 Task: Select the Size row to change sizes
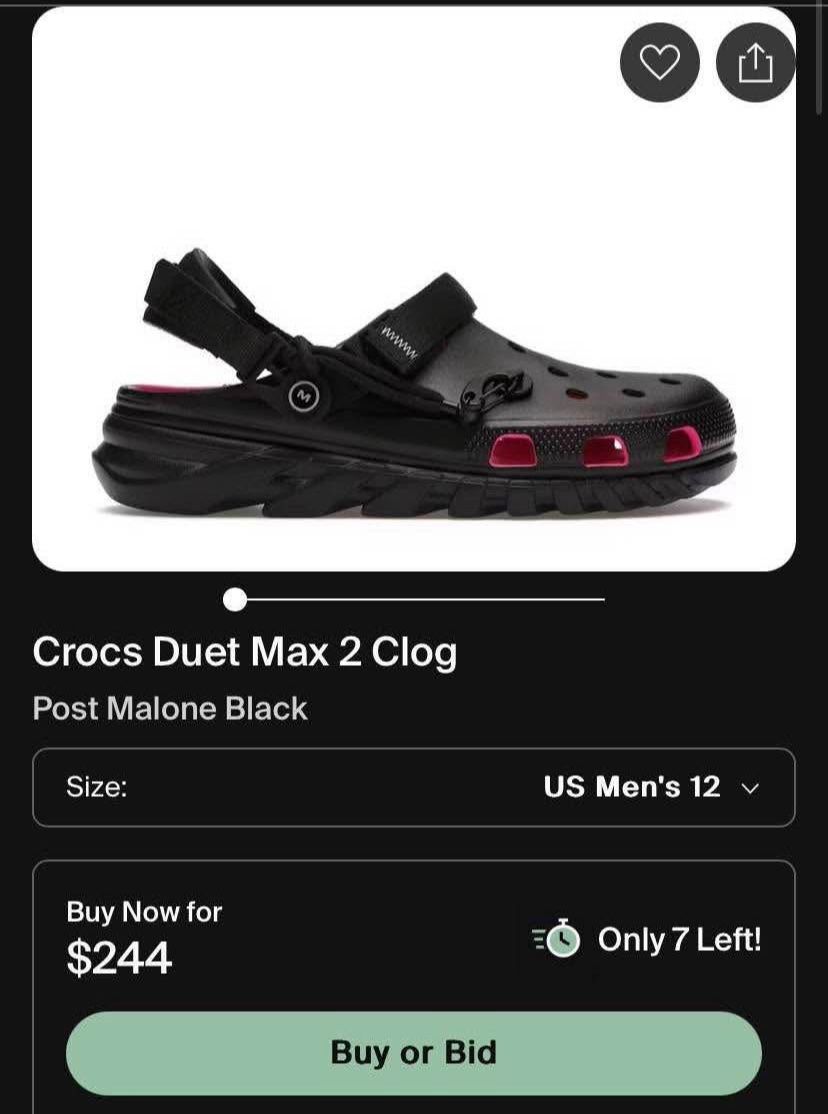click(414, 787)
